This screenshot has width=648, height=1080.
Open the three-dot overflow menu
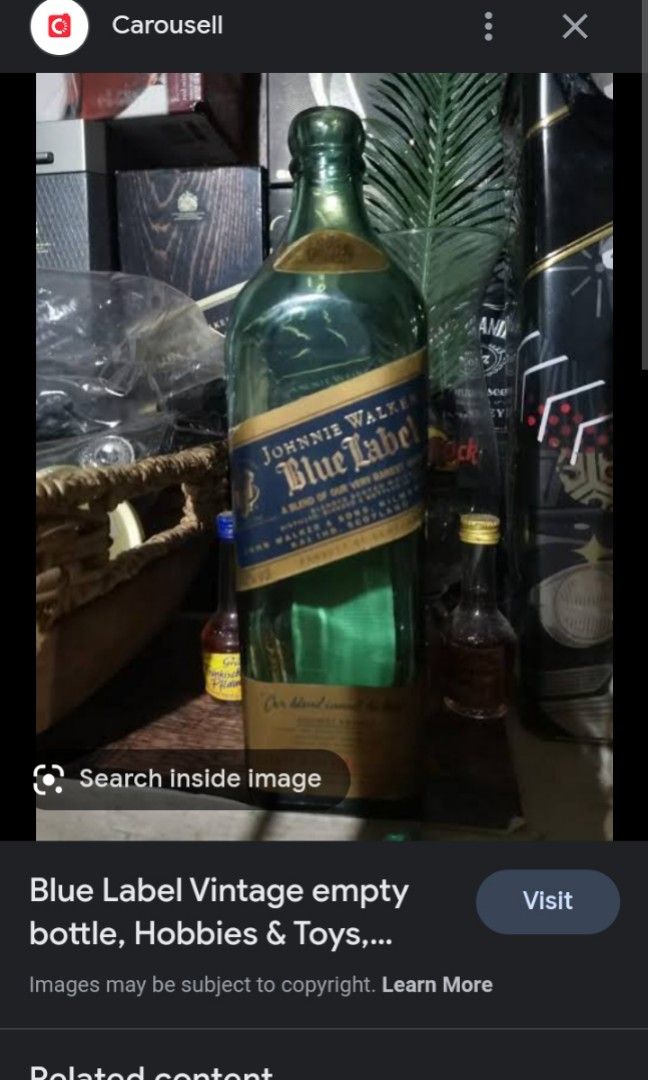488,26
